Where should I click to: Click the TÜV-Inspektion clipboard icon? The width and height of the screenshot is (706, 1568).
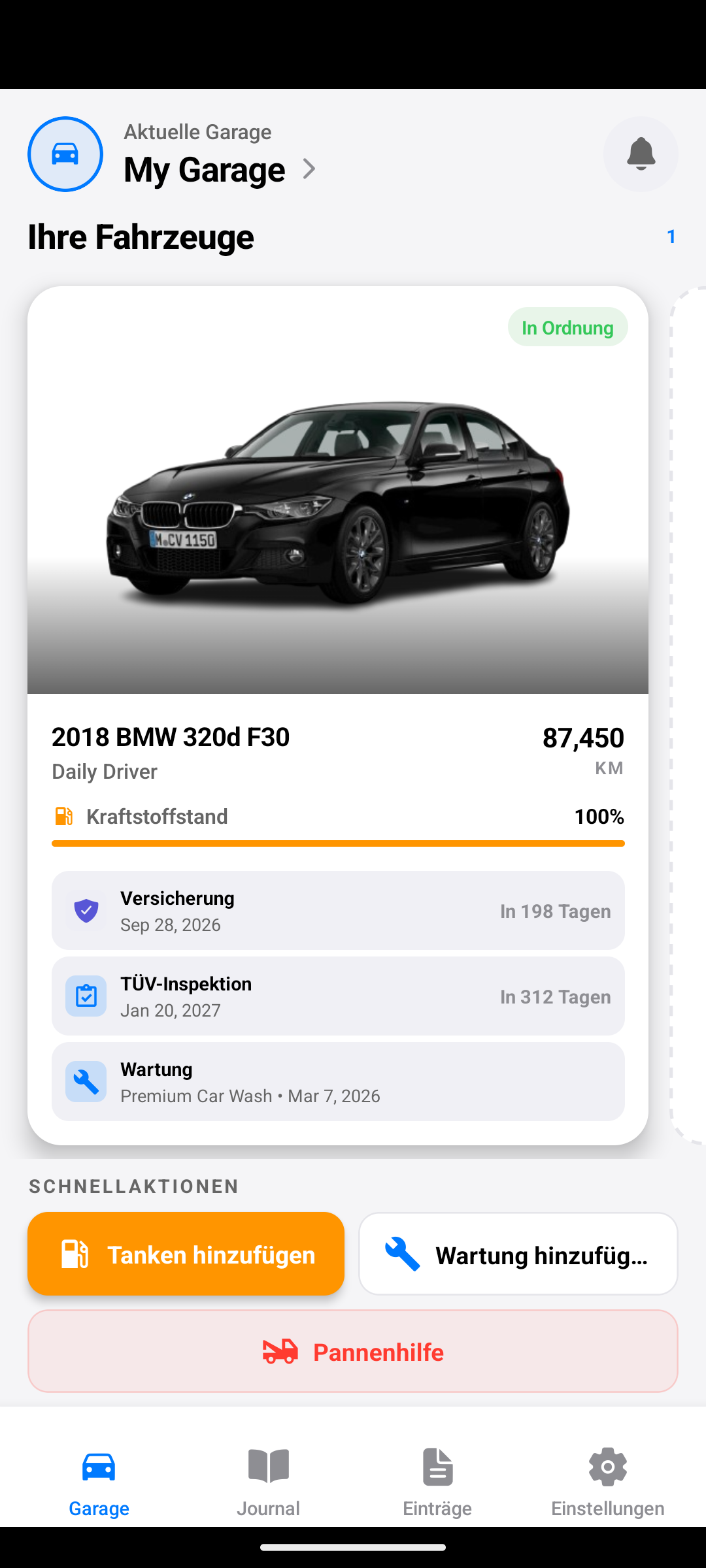point(86,995)
